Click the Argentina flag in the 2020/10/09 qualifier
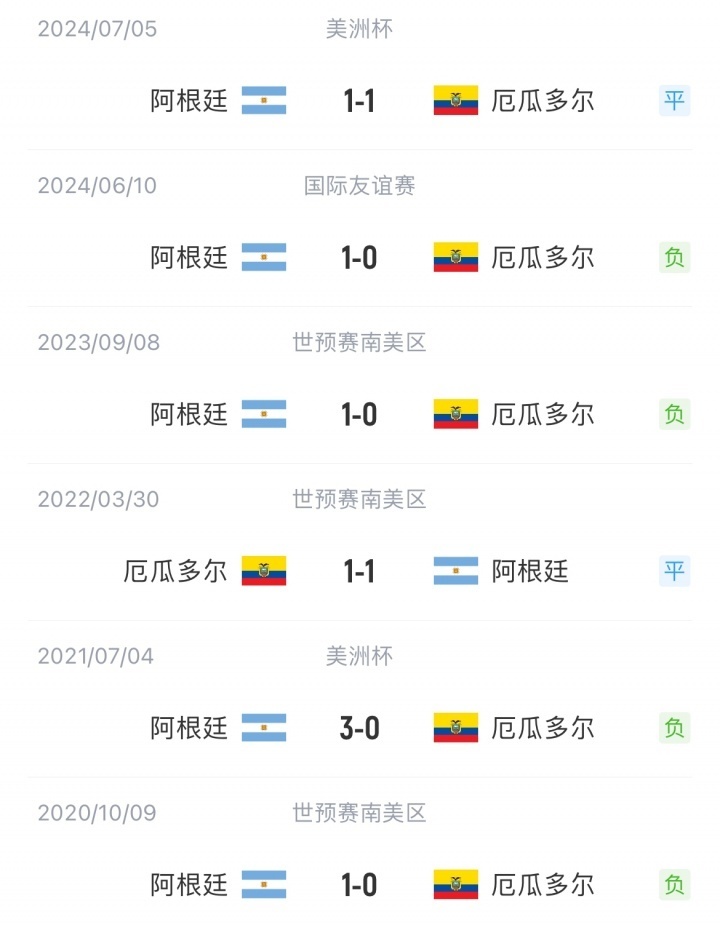This screenshot has width=720, height=925. 265,885
